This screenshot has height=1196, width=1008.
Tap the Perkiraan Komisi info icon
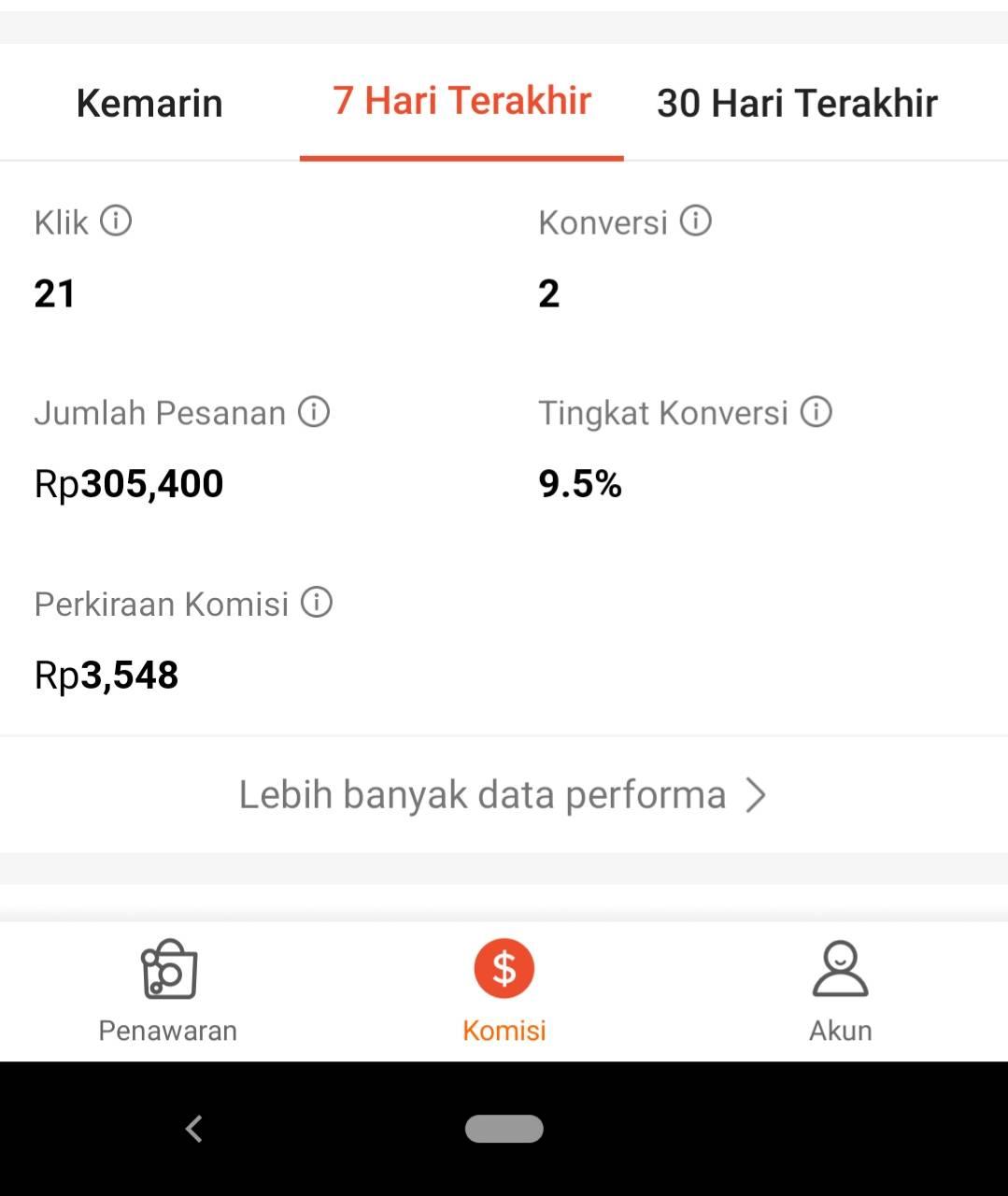pos(317,603)
